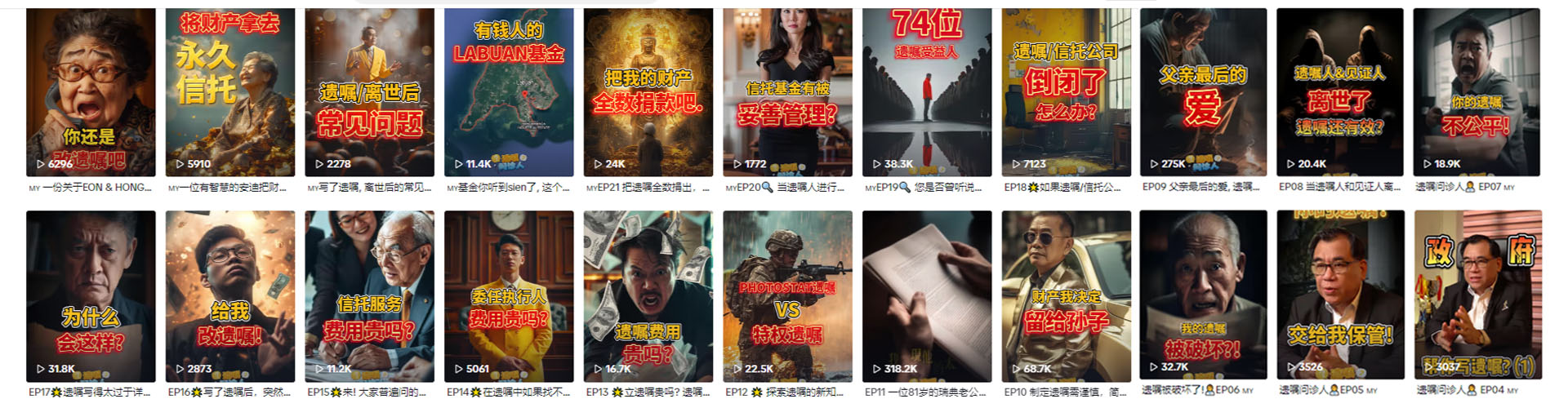Open EP08 遗嘱人&见证人离世了 video

coord(1340,92)
